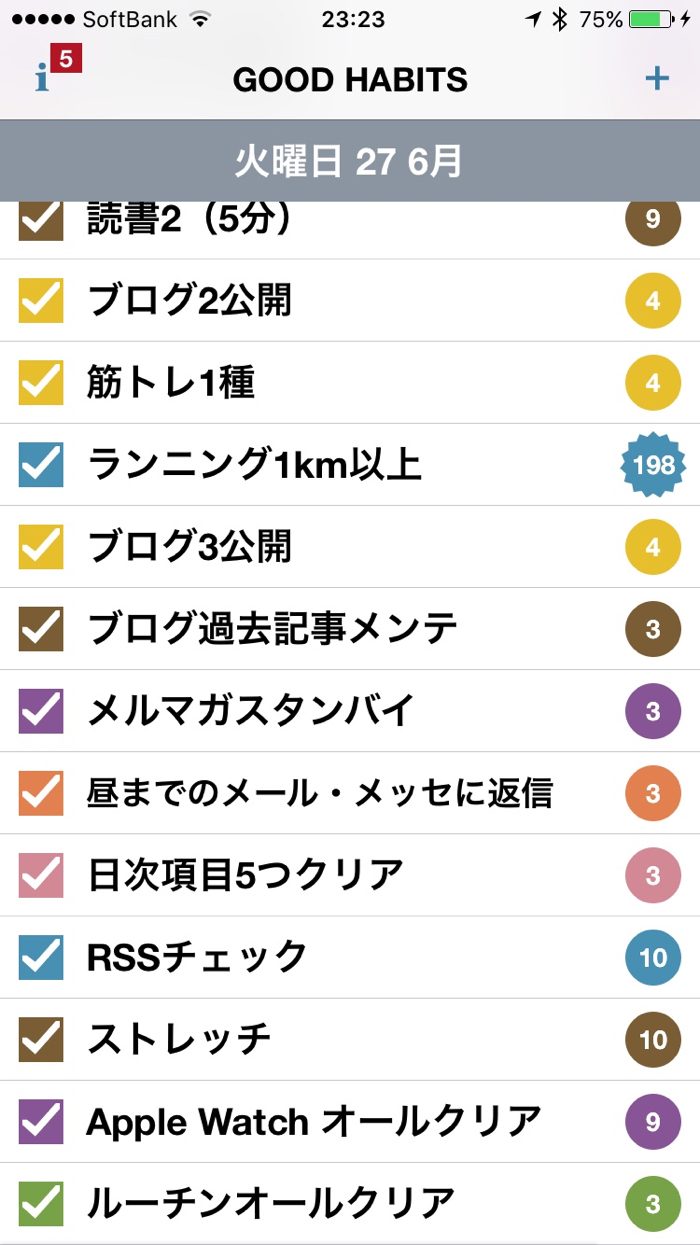
Task: Toggle the ランニング1km以上 checkbox
Action: [41, 464]
